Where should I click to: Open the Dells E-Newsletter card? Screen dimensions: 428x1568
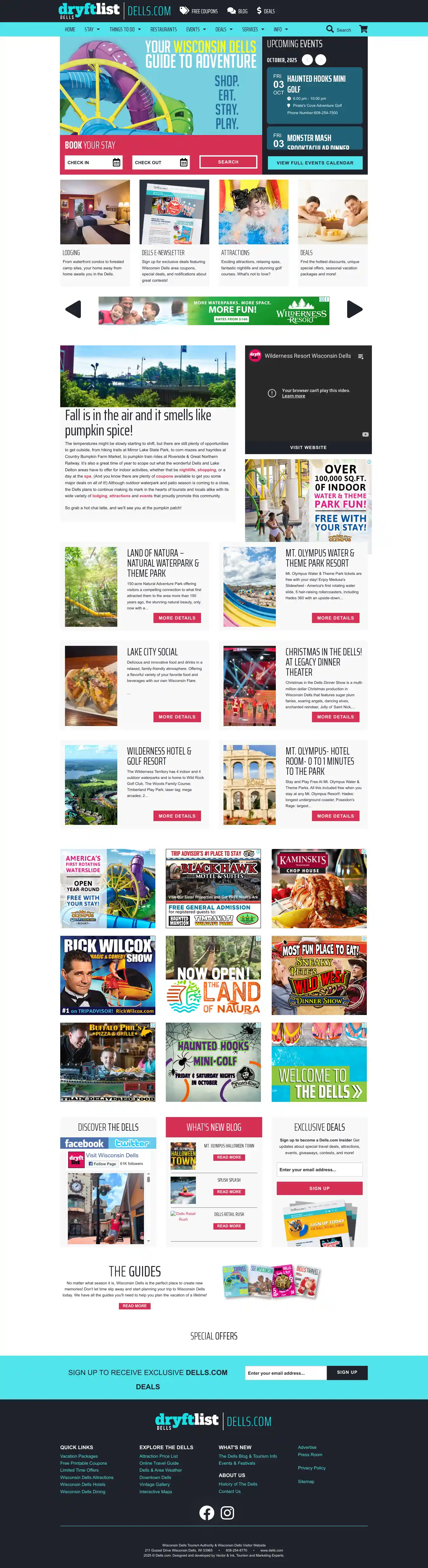pyautogui.click(x=174, y=231)
